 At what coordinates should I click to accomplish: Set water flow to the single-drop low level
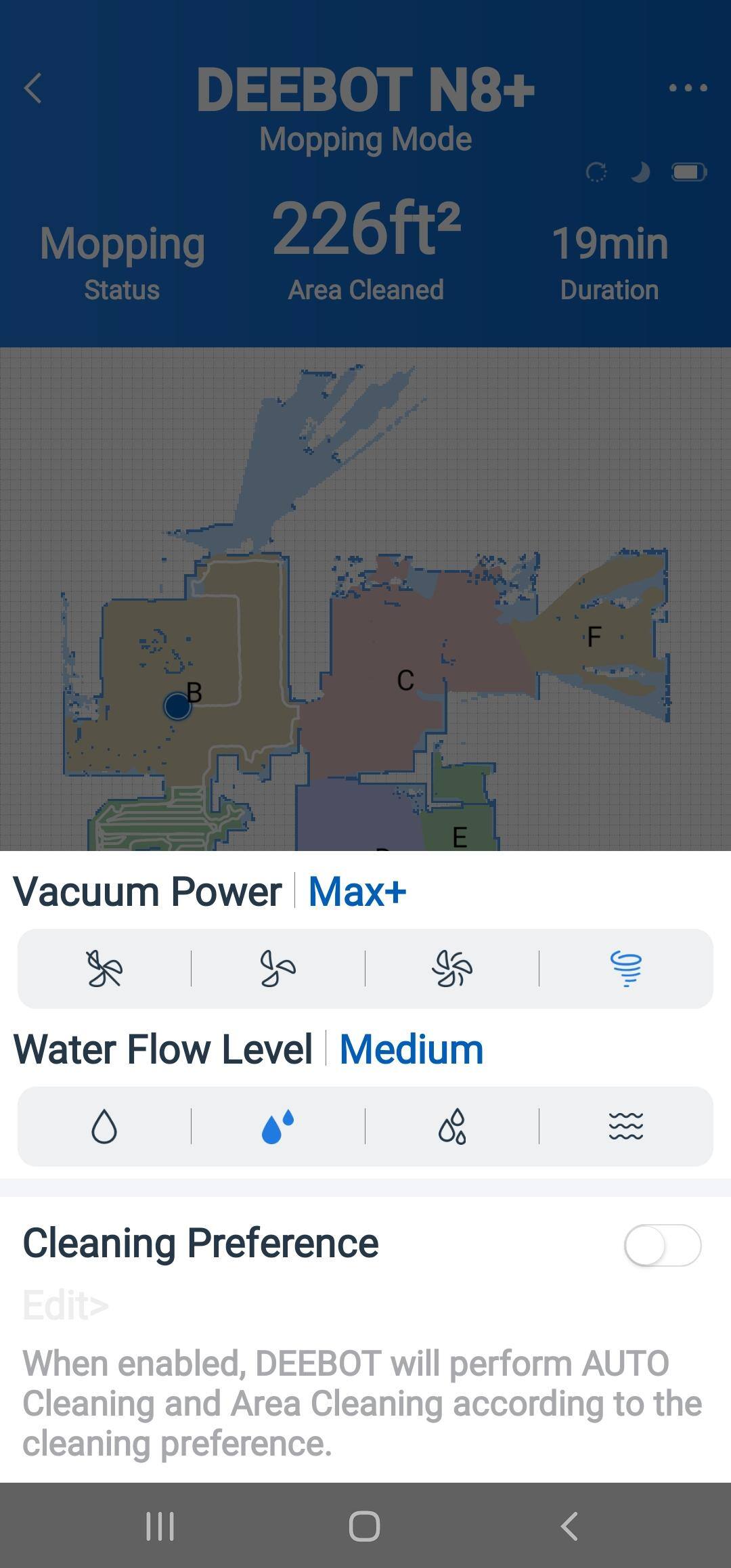coord(104,1127)
